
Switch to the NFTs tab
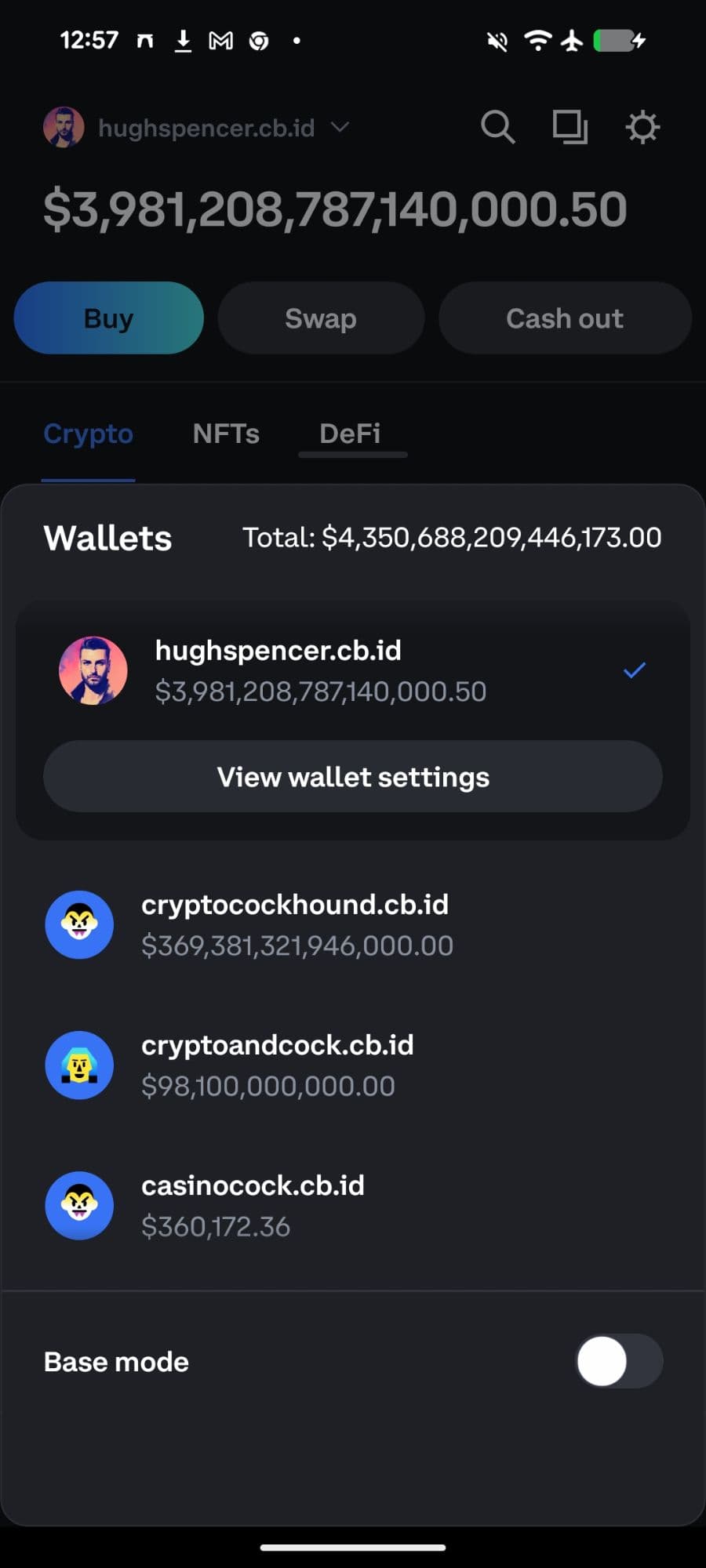pyautogui.click(x=226, y=434)
